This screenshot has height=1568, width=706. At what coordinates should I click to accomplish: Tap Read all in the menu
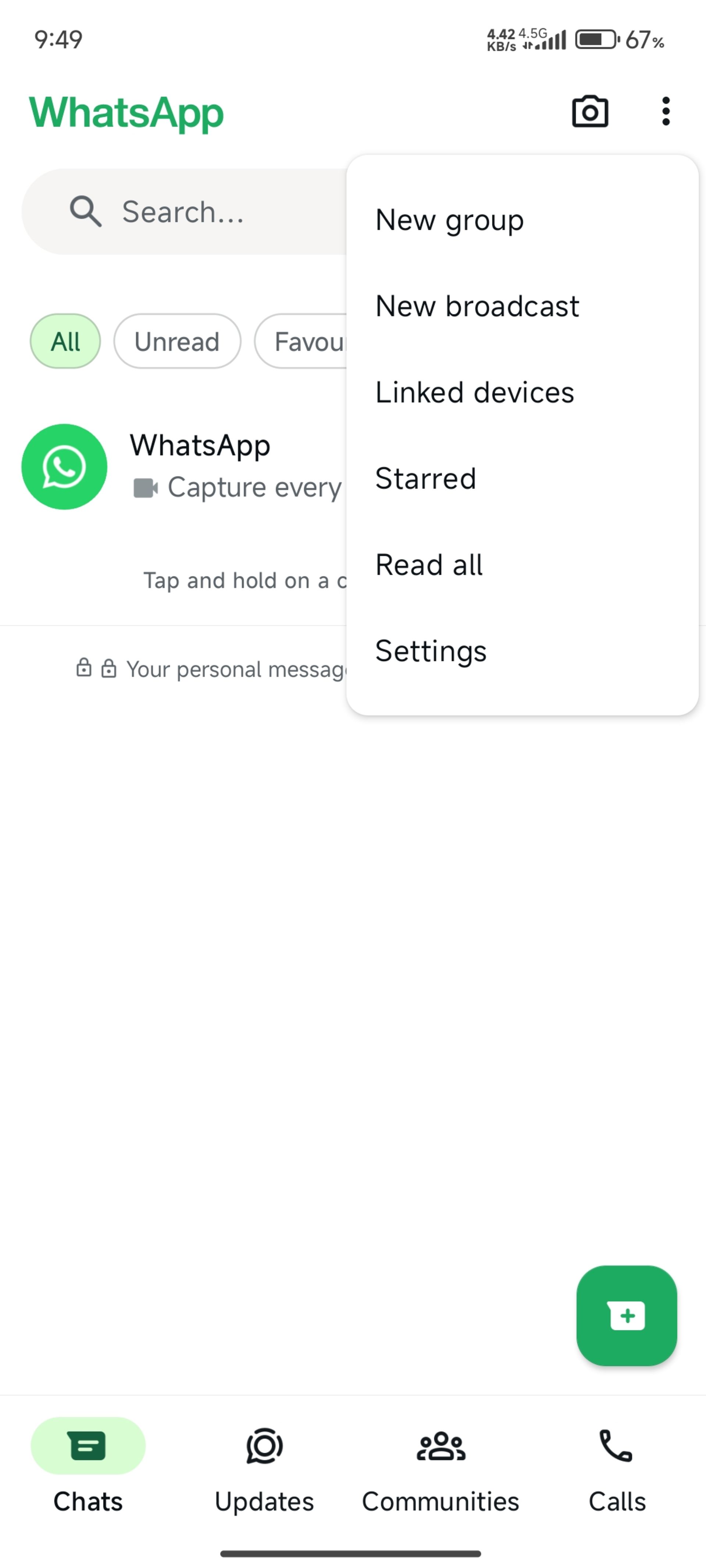(x=429, y=565)
